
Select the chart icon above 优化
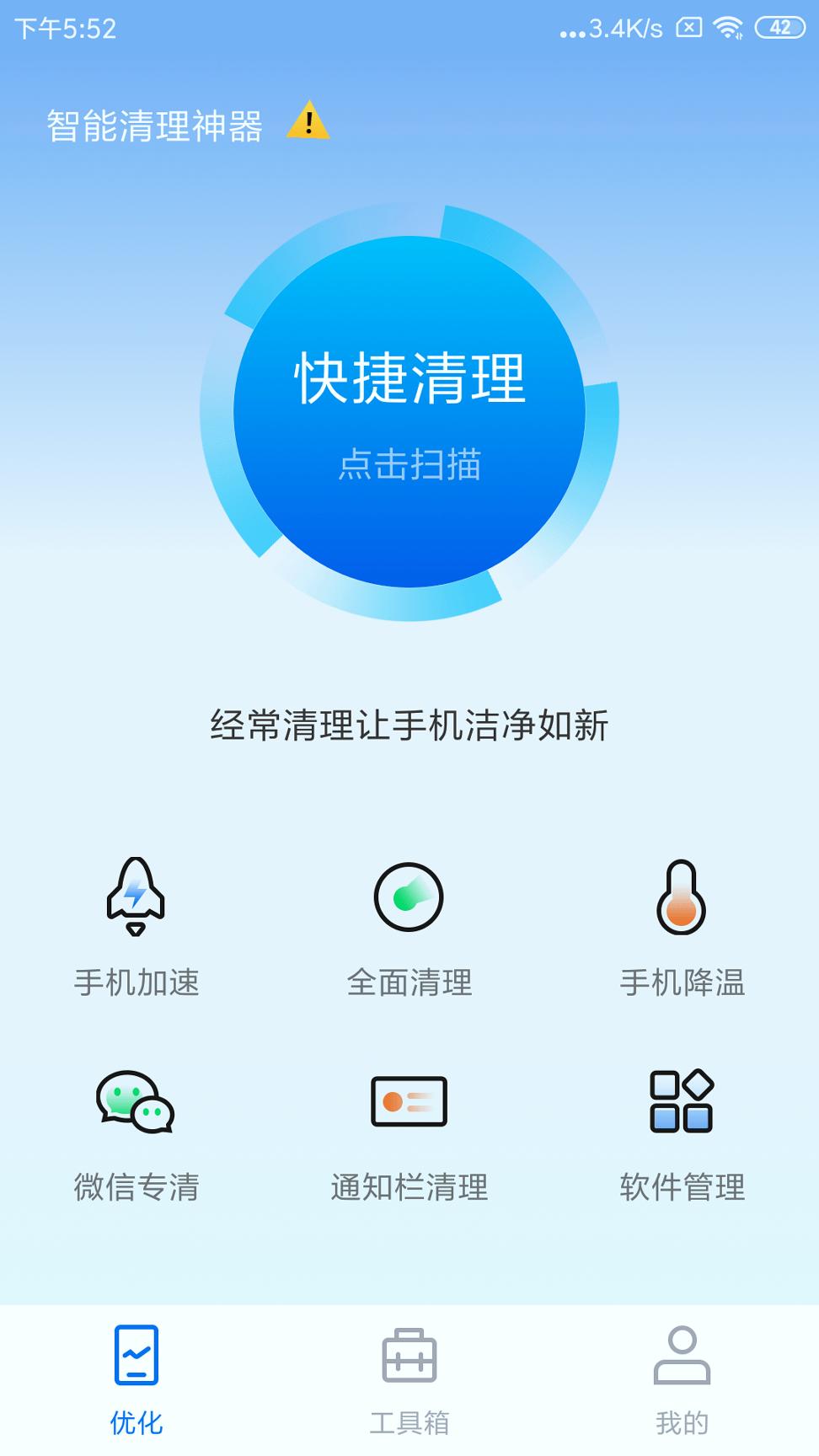pos(136,1354)
